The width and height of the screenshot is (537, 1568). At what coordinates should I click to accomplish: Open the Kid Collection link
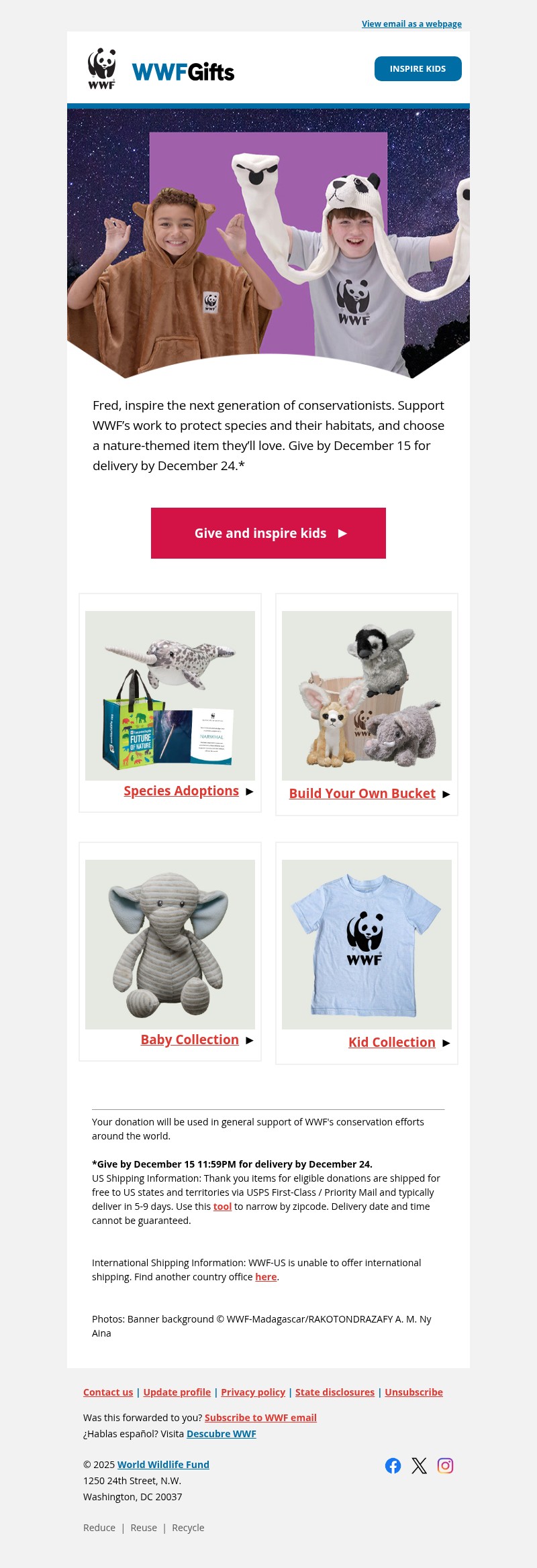click(x=391, y=1042)
